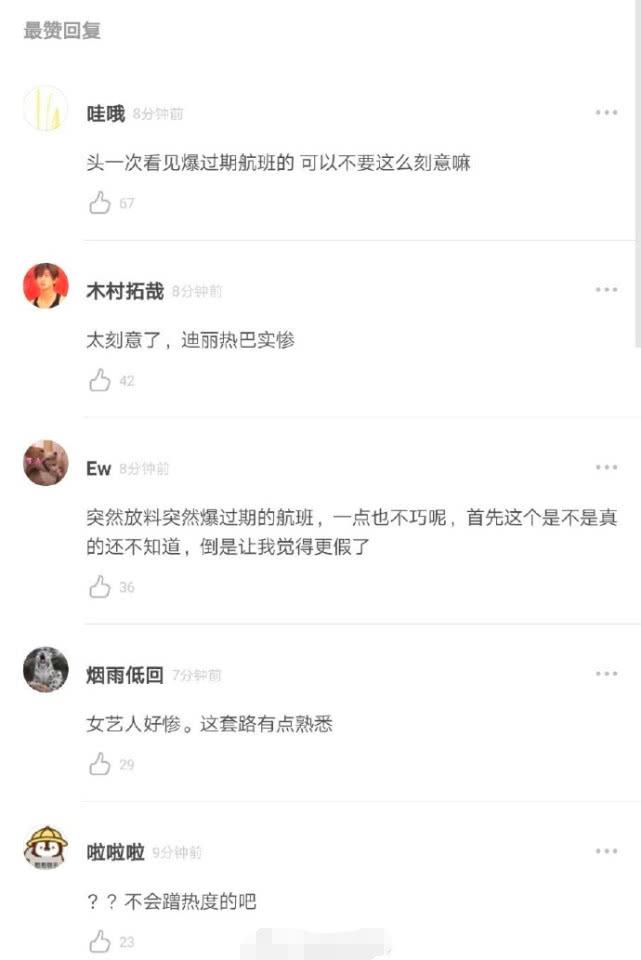Like 哇哦's comment about expired flights
The height and width of the screenshot is (960, 641).
[x=100, y=203]
